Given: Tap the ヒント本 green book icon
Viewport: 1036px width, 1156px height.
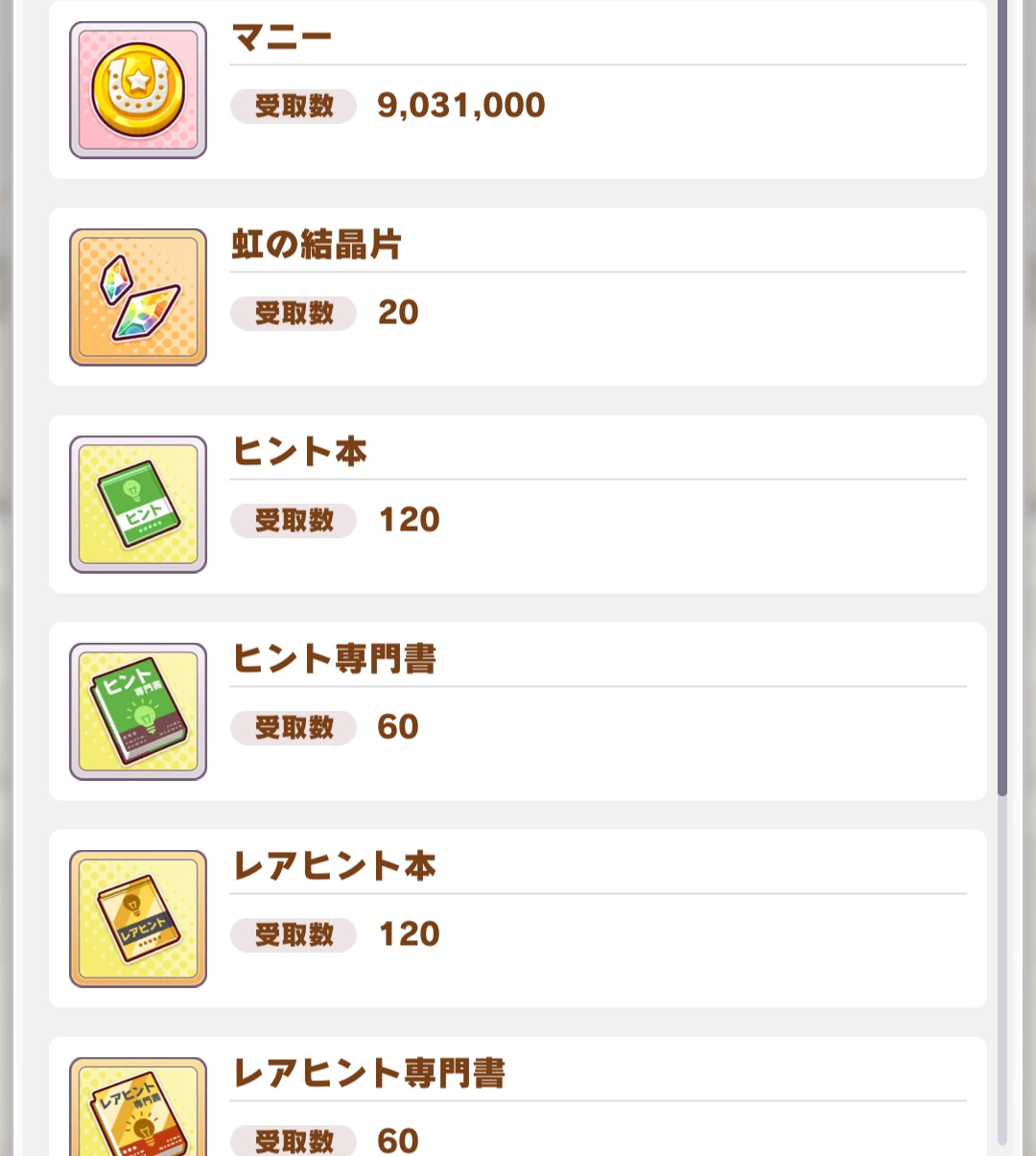Looking at the screenshot, I should click(x=138, y=505).
